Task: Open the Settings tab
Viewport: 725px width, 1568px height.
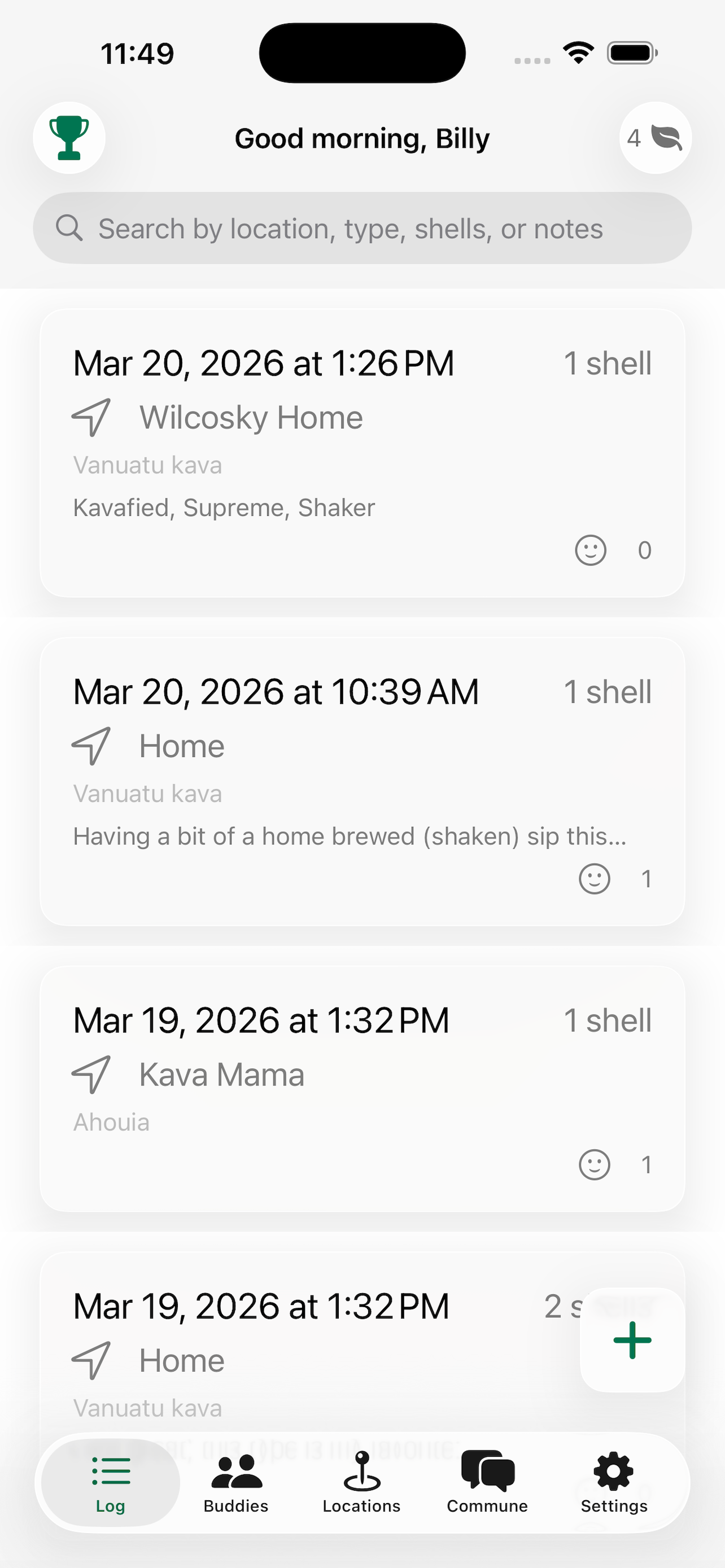Action: click(x=614, y=1483)
